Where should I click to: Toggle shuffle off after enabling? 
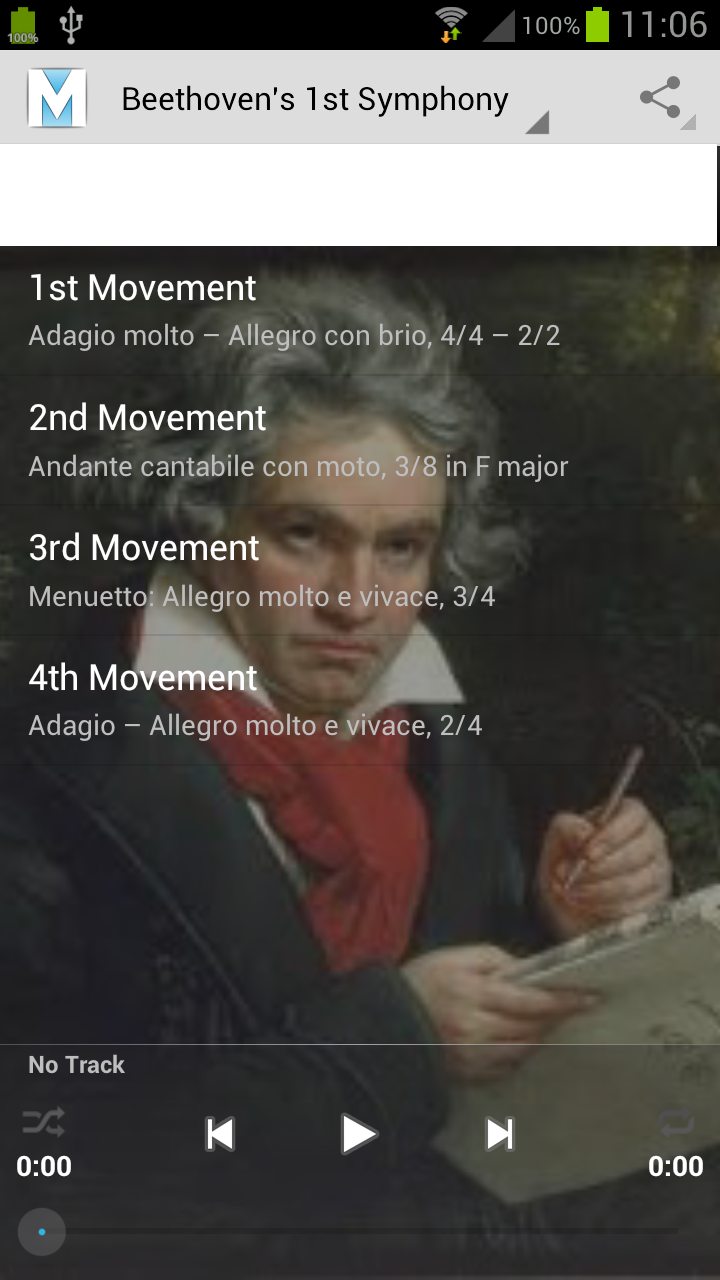[43, 1123]
